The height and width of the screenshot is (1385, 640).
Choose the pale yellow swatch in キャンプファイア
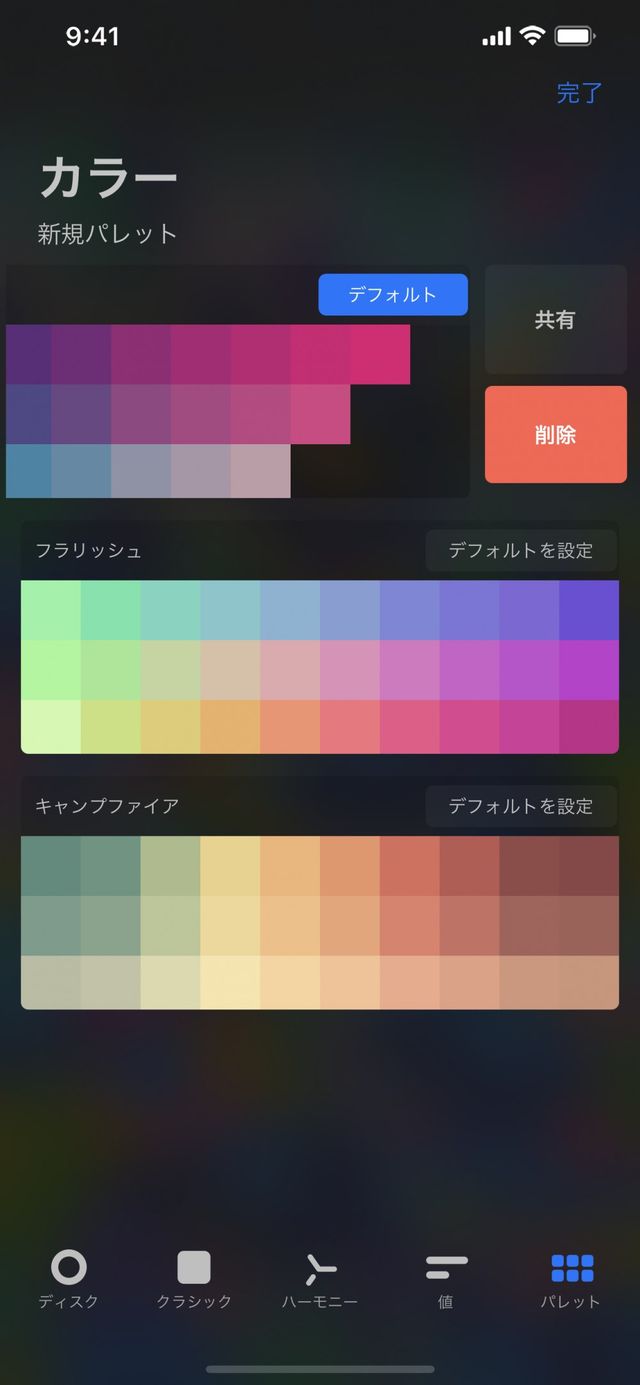click(x=230, y=982)
